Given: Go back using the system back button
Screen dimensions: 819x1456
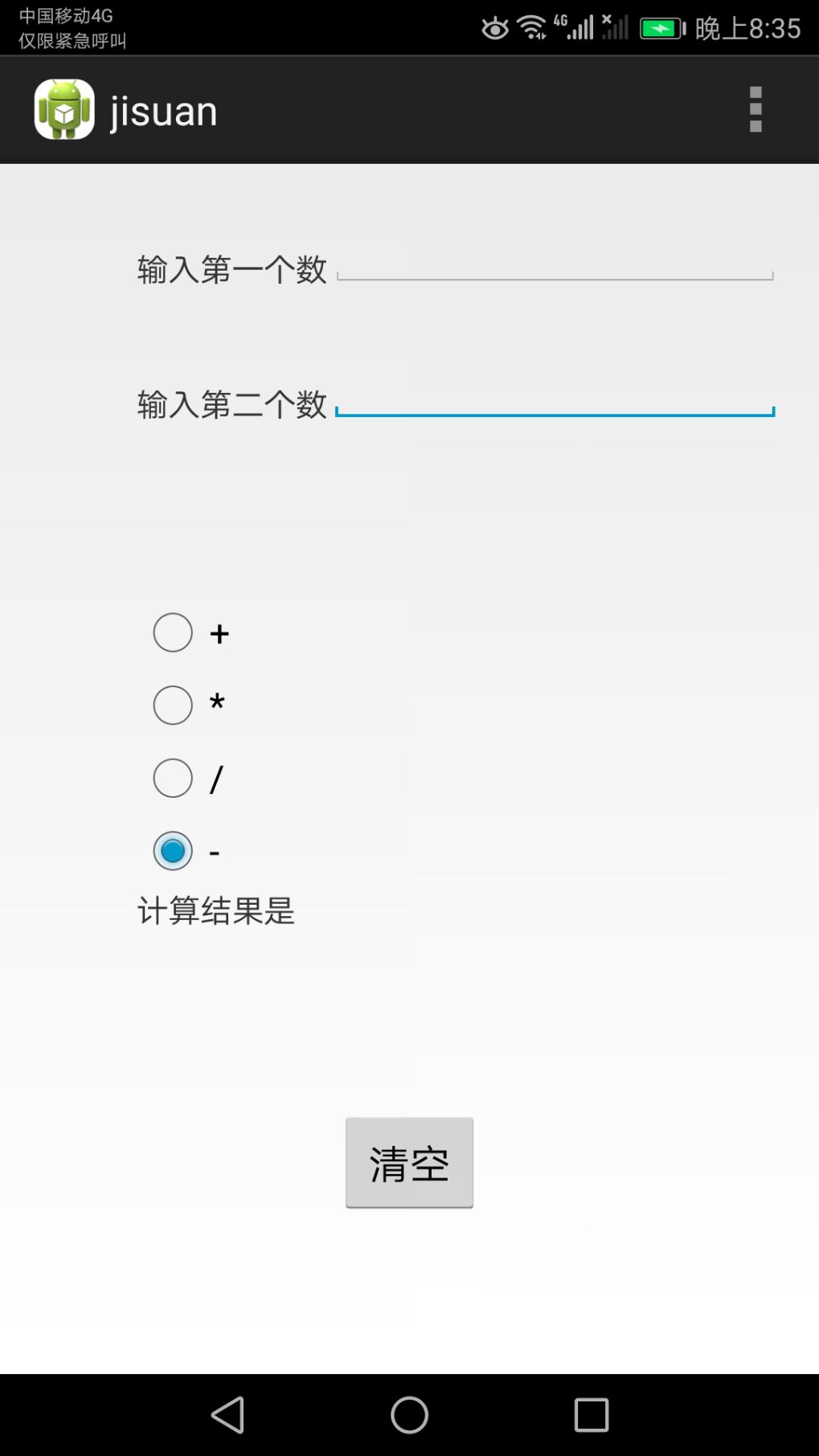Looking at the screenshot, I should pyautogui.click(x=227, y=1414).
